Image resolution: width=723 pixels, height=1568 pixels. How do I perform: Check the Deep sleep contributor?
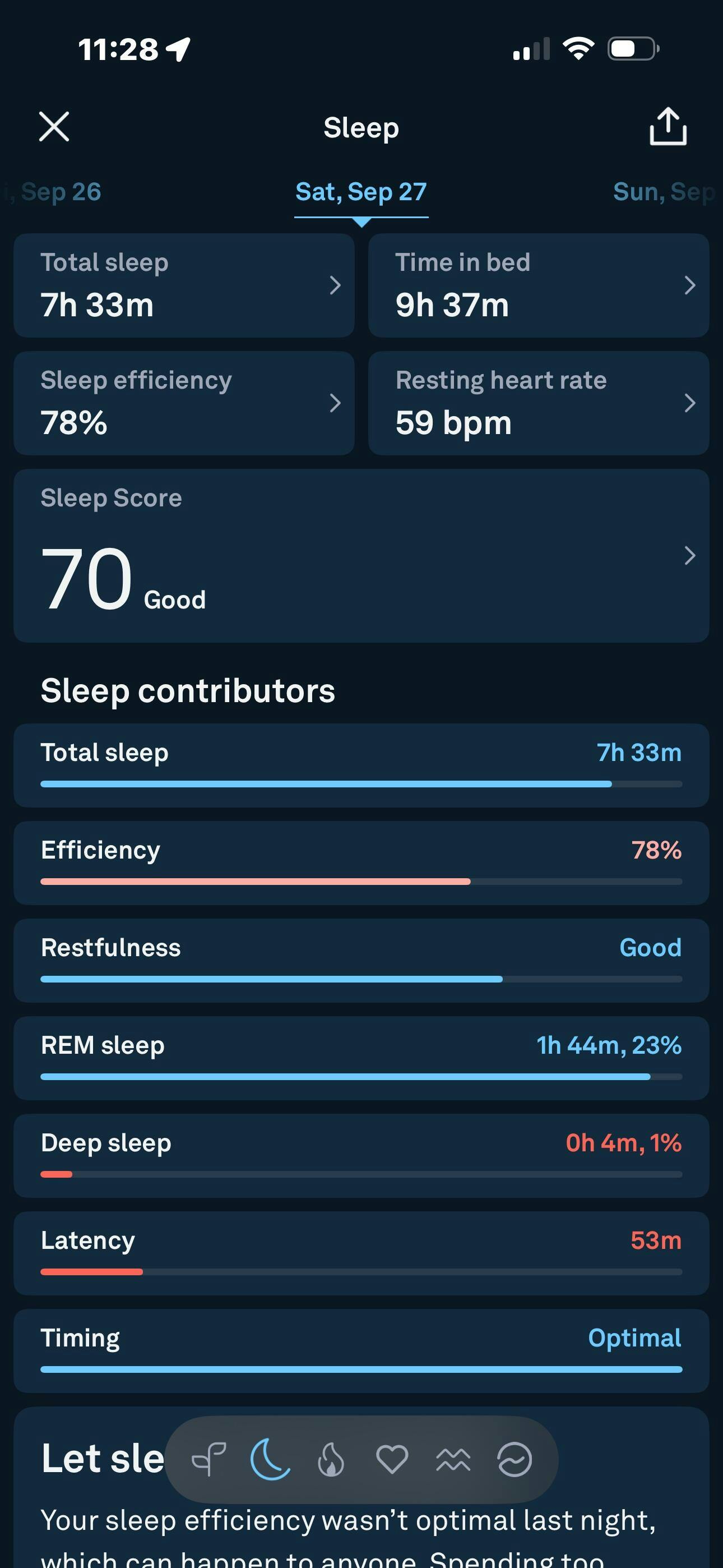click(x=361, y=1155)
